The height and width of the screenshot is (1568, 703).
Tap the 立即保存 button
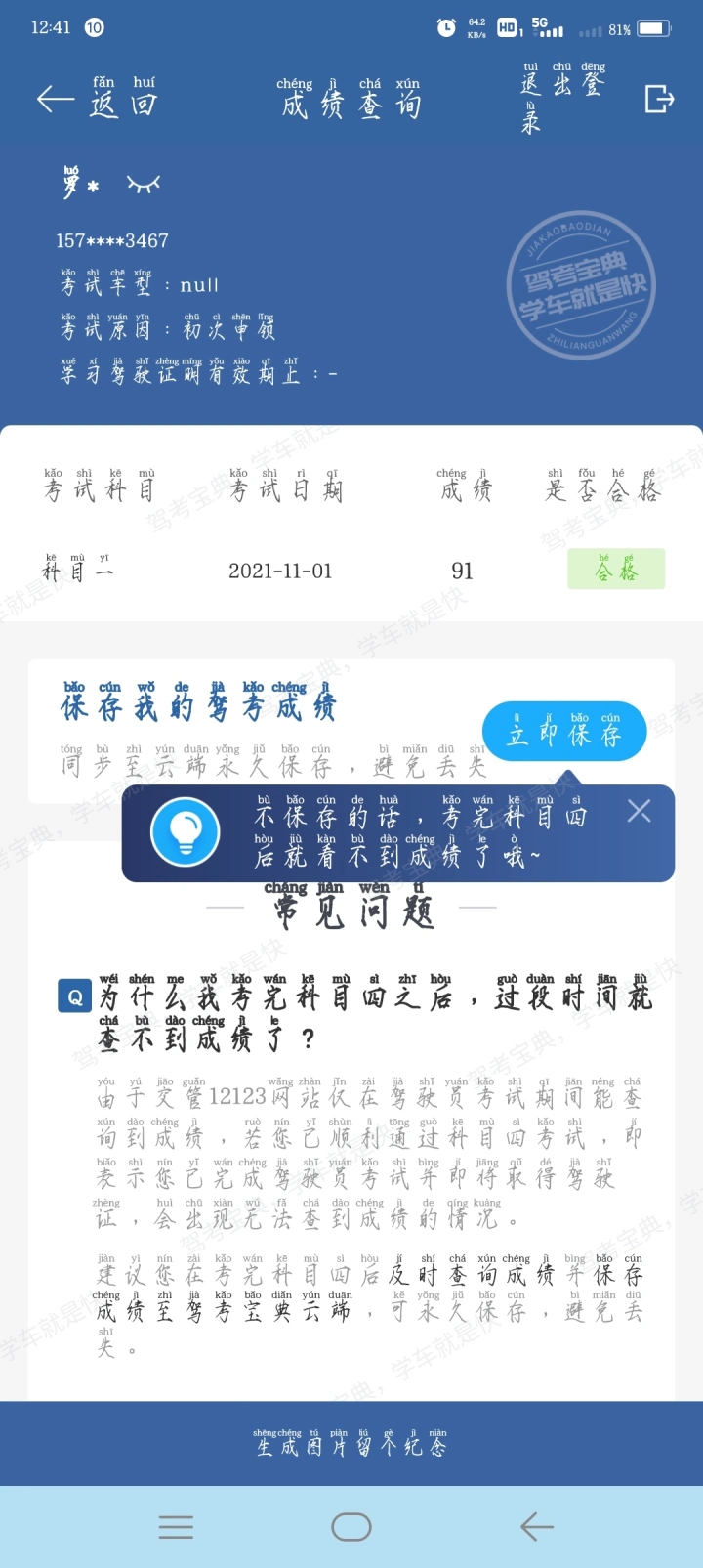click(564, 732)
